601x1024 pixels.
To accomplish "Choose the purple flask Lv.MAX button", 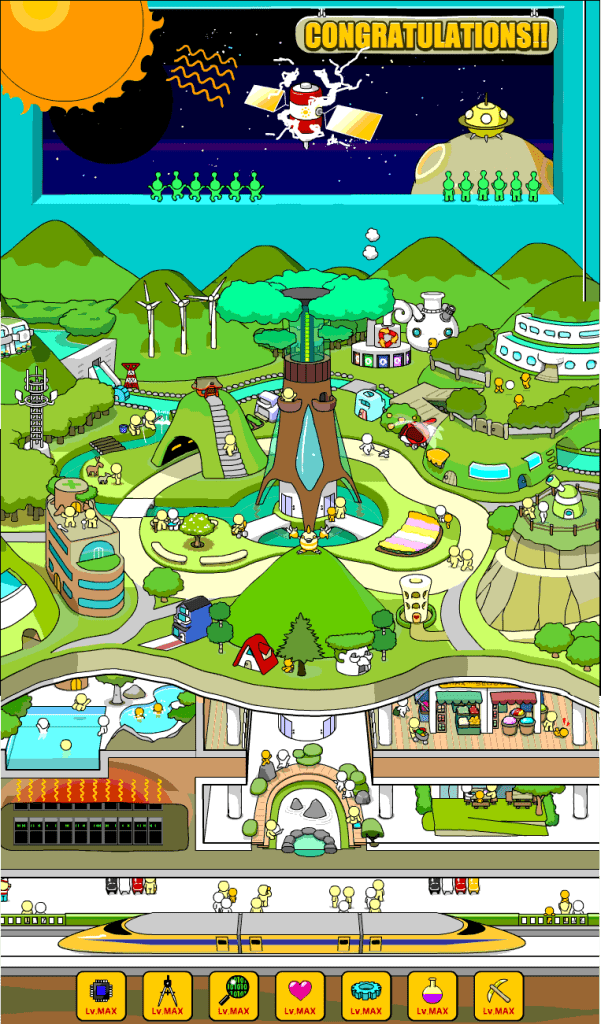I will pos(432,995).
